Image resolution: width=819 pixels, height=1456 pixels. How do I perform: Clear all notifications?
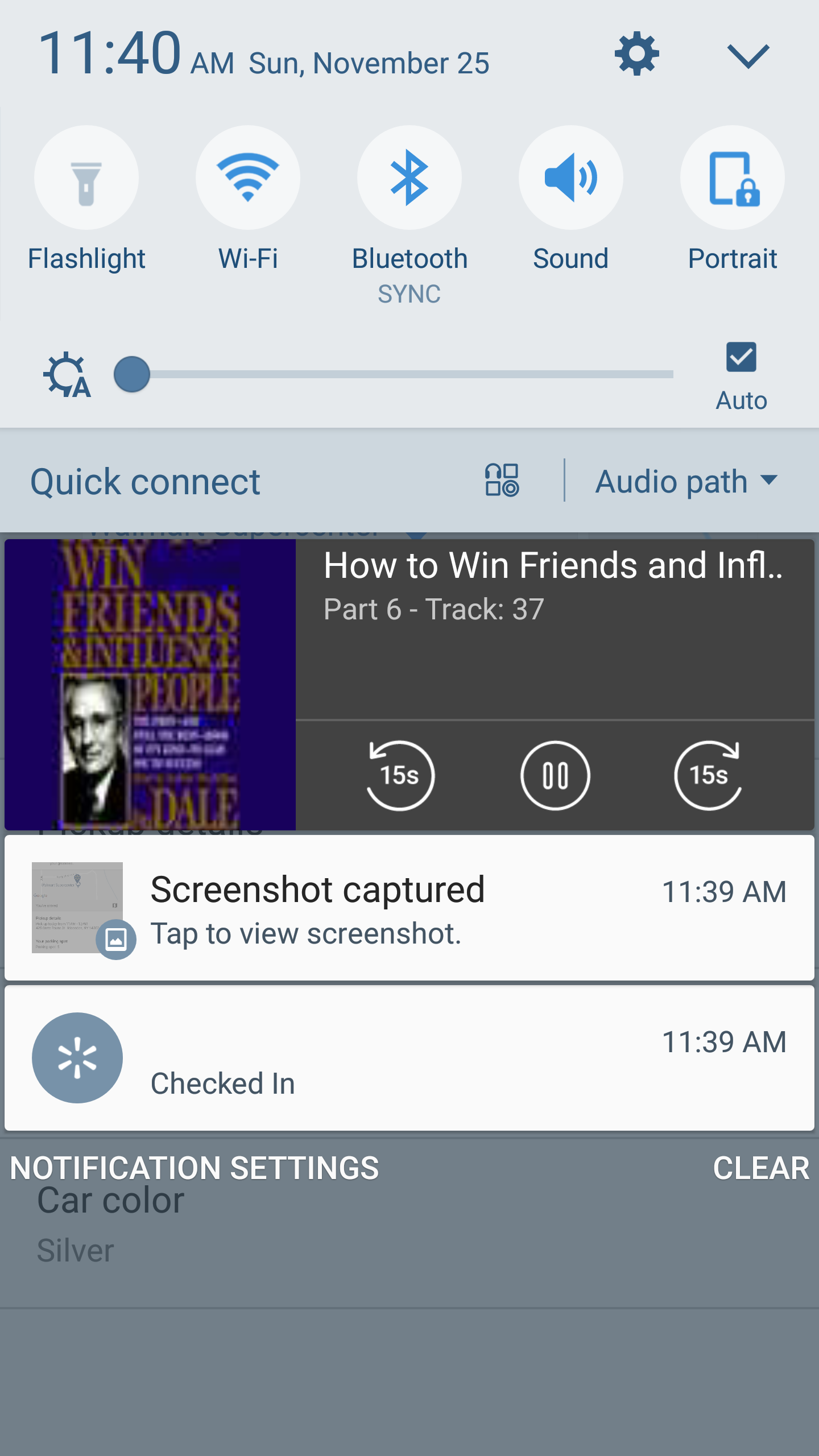760,1168
